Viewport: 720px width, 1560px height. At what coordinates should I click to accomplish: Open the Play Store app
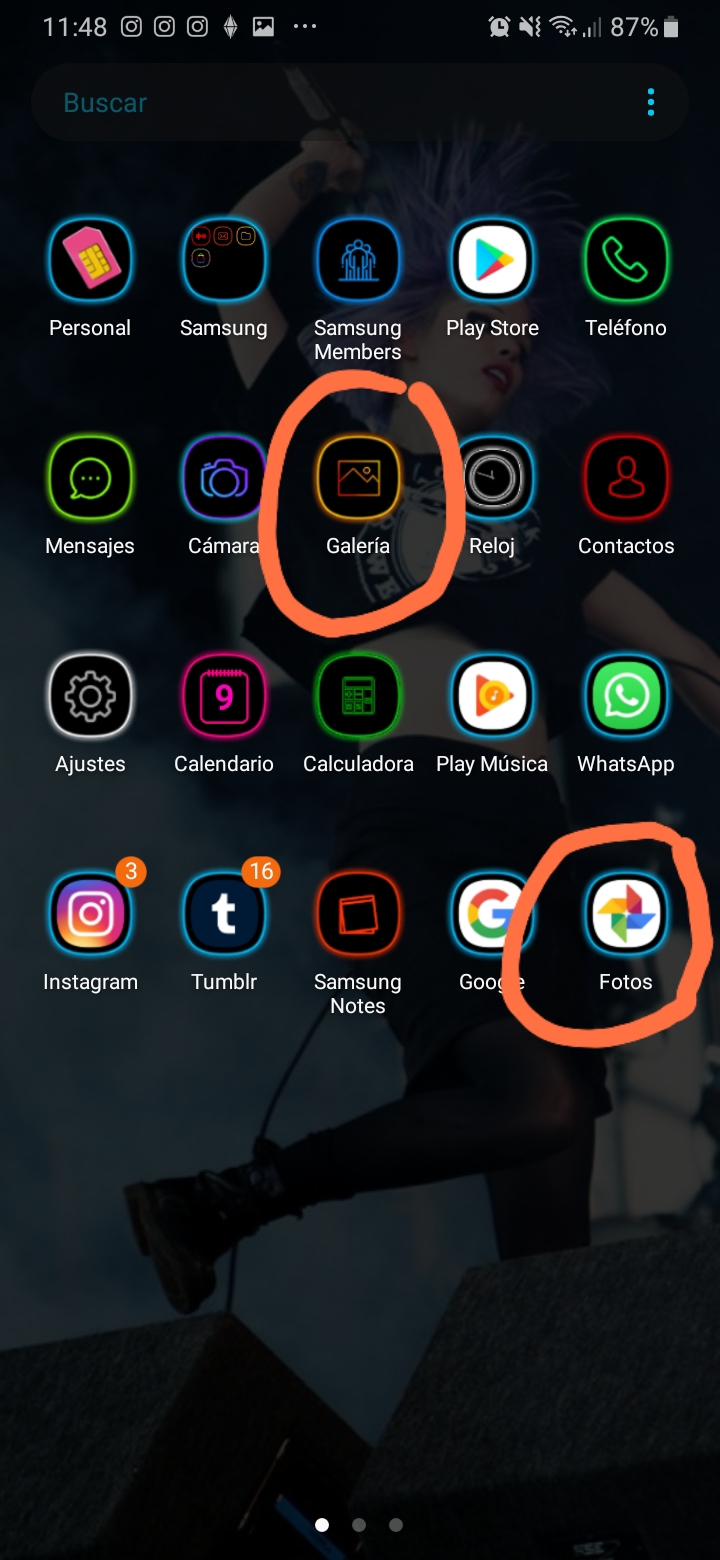click(491, 261)
